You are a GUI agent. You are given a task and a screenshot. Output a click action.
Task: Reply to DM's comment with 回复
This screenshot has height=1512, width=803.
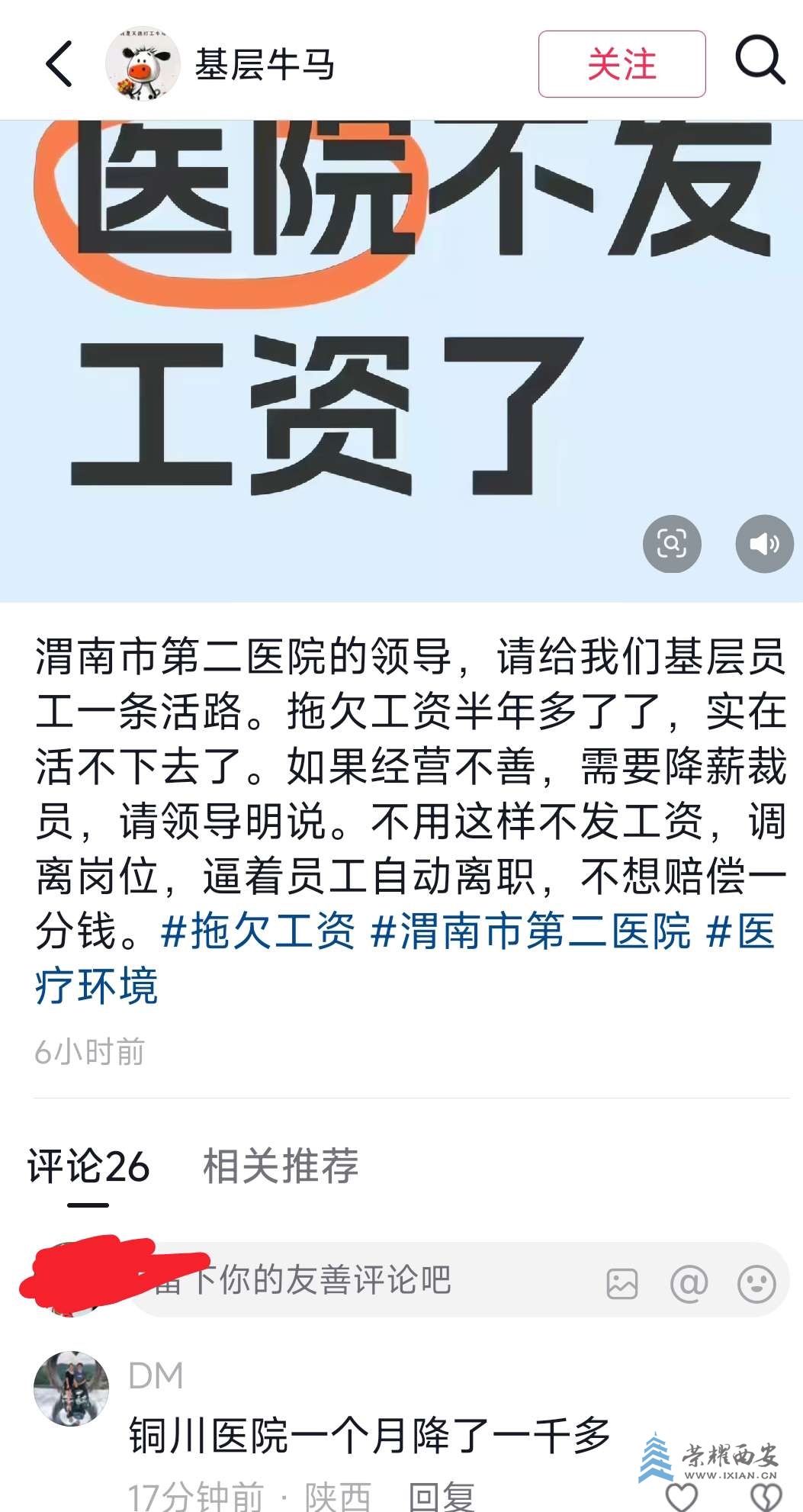tap(441, 1495)
